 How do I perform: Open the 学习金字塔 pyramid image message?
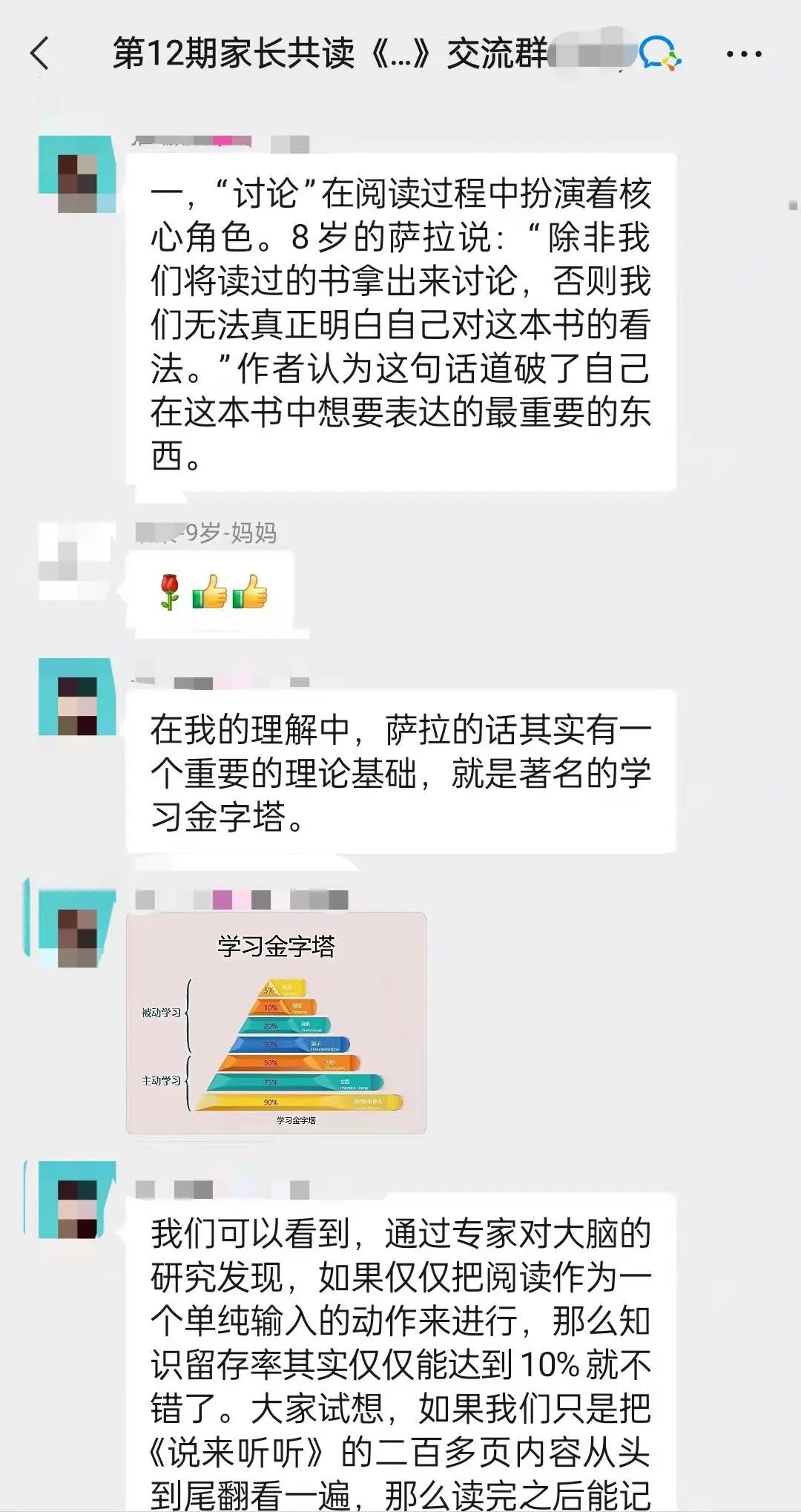click(x=276, y=1023)
